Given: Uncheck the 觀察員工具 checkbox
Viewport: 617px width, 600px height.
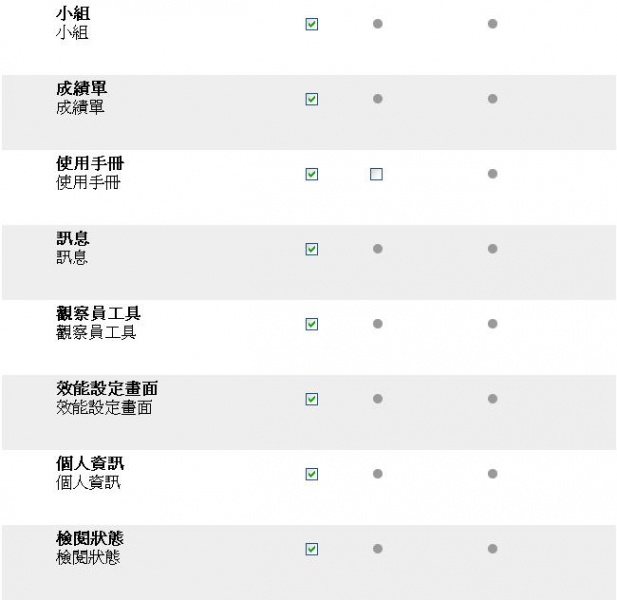Looking at the screenshot, I should point(311,324).
